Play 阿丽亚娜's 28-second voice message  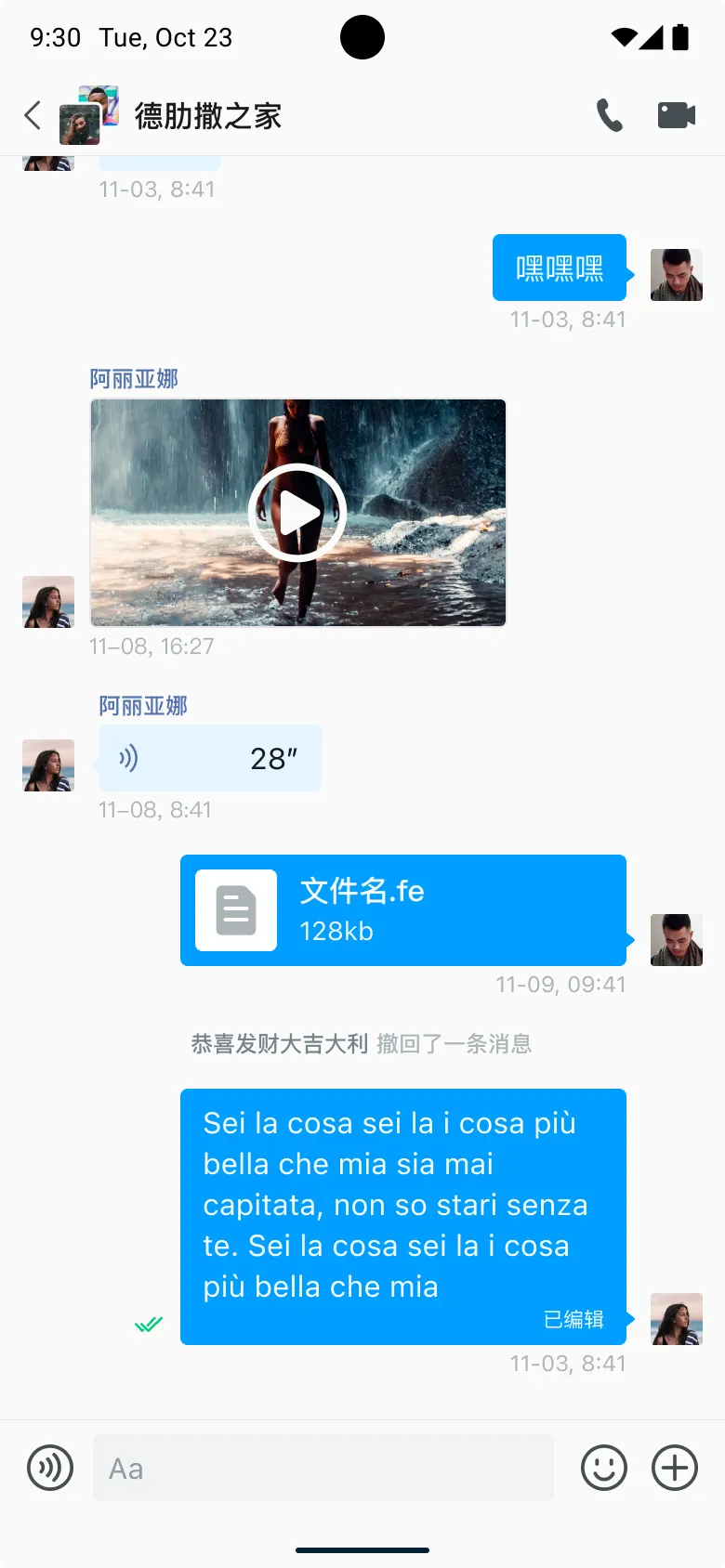209,758
